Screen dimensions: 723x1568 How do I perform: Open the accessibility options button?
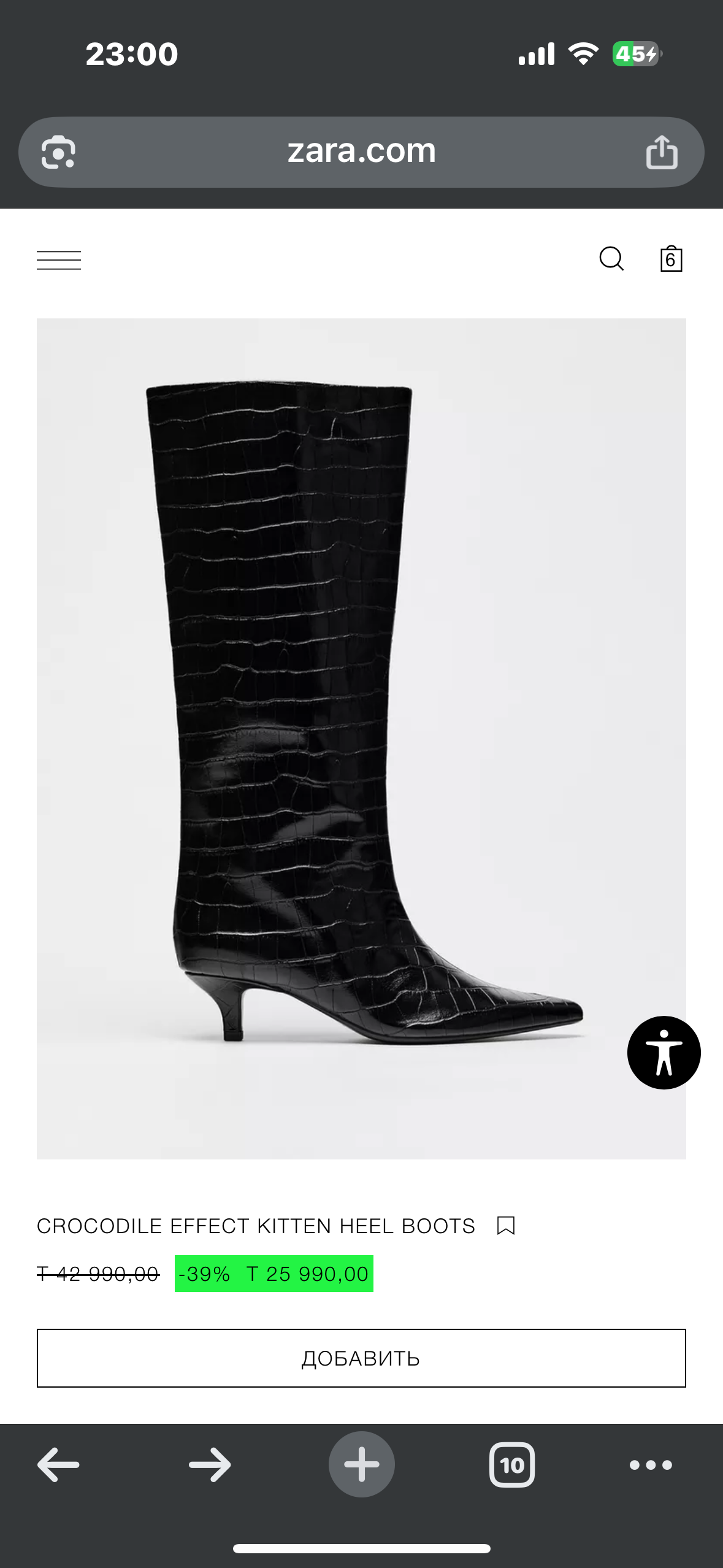pos(664,1053)
